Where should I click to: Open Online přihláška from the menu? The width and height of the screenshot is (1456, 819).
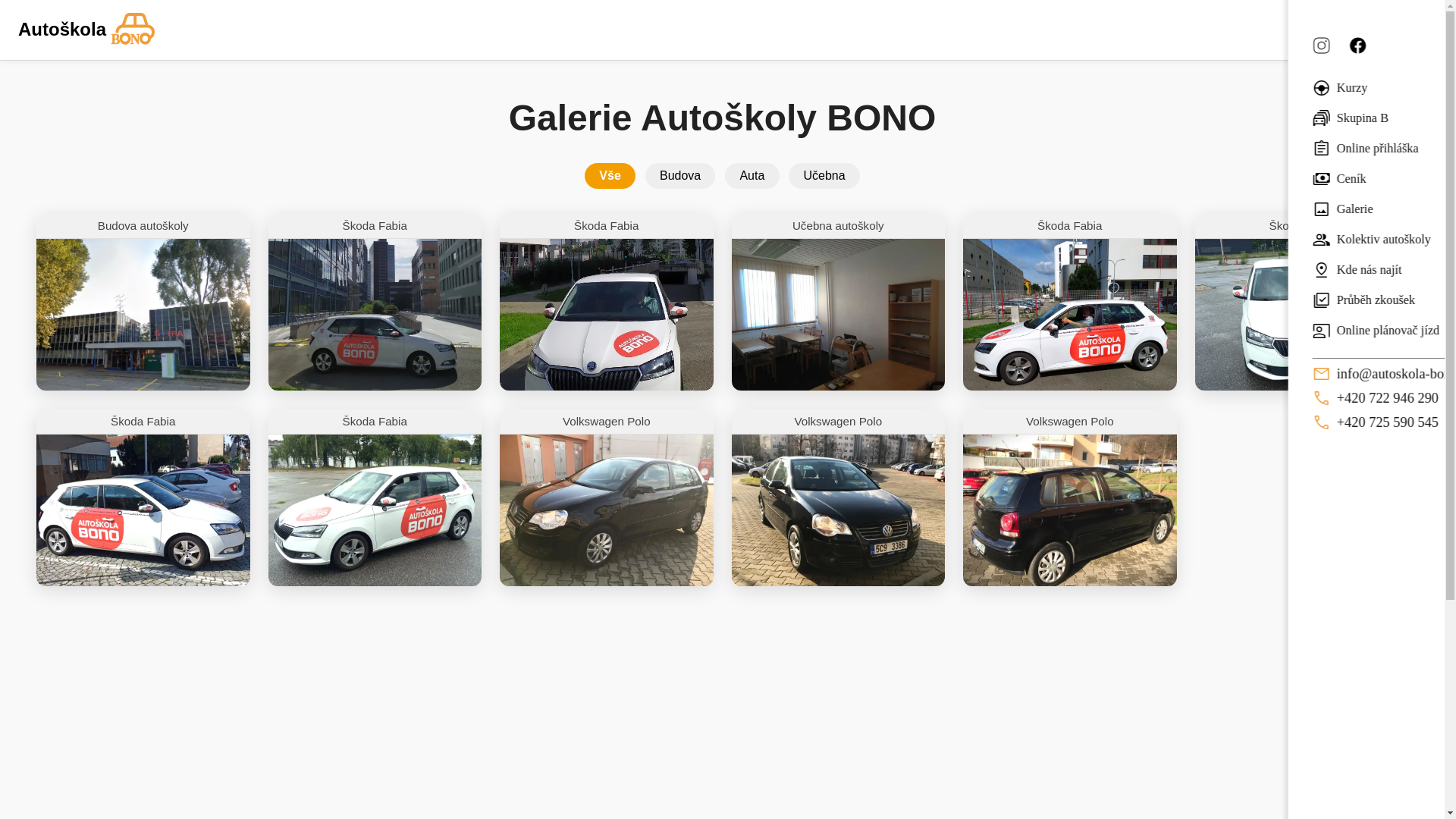tap(1376, 149)
